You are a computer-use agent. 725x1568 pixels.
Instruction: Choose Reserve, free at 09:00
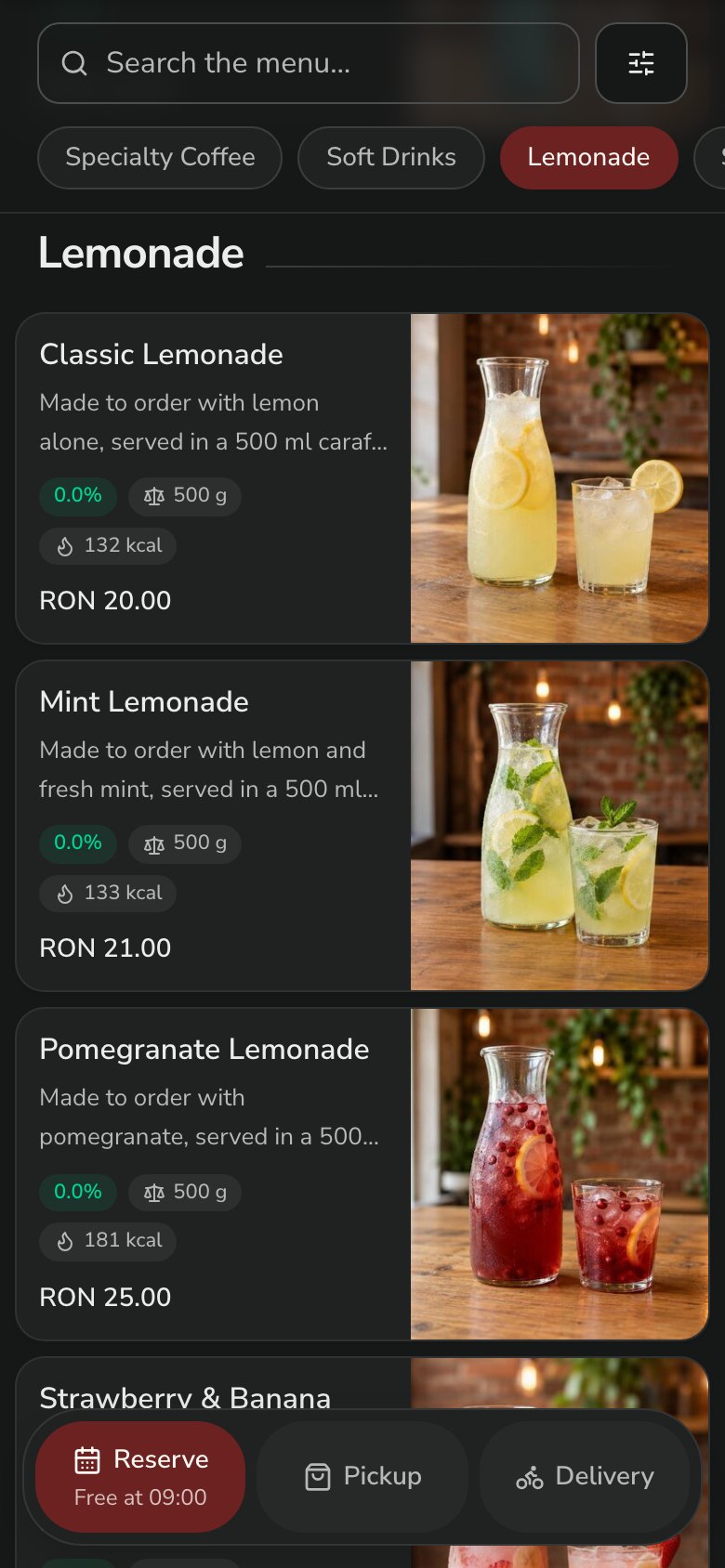coord(140,1477)
